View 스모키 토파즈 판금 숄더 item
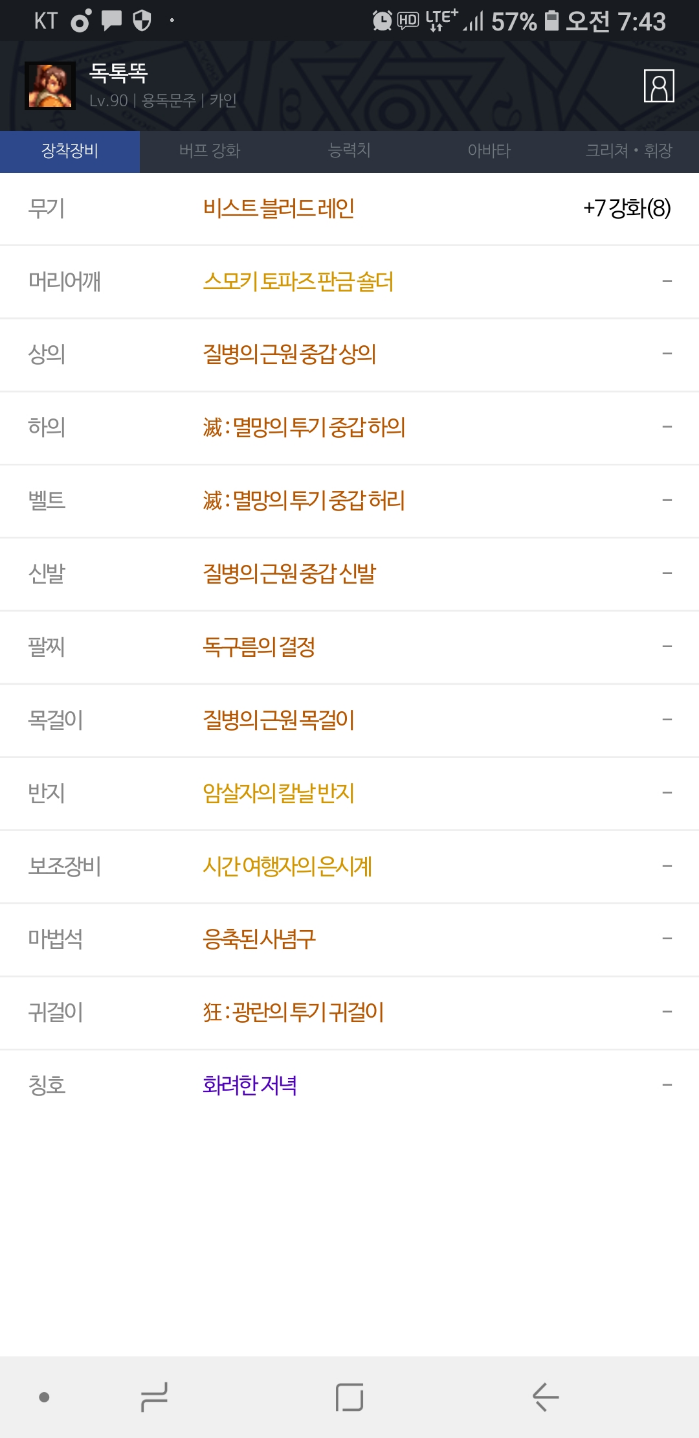 point(298,281)
